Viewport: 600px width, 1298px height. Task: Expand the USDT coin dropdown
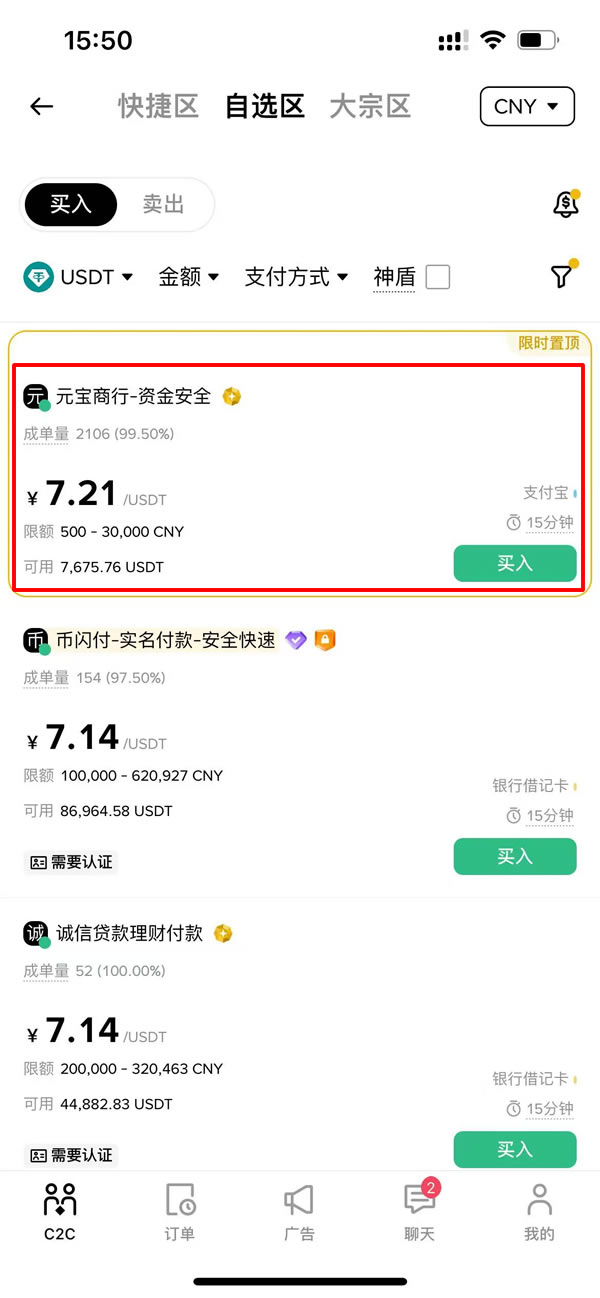click(x=79, y=277)
